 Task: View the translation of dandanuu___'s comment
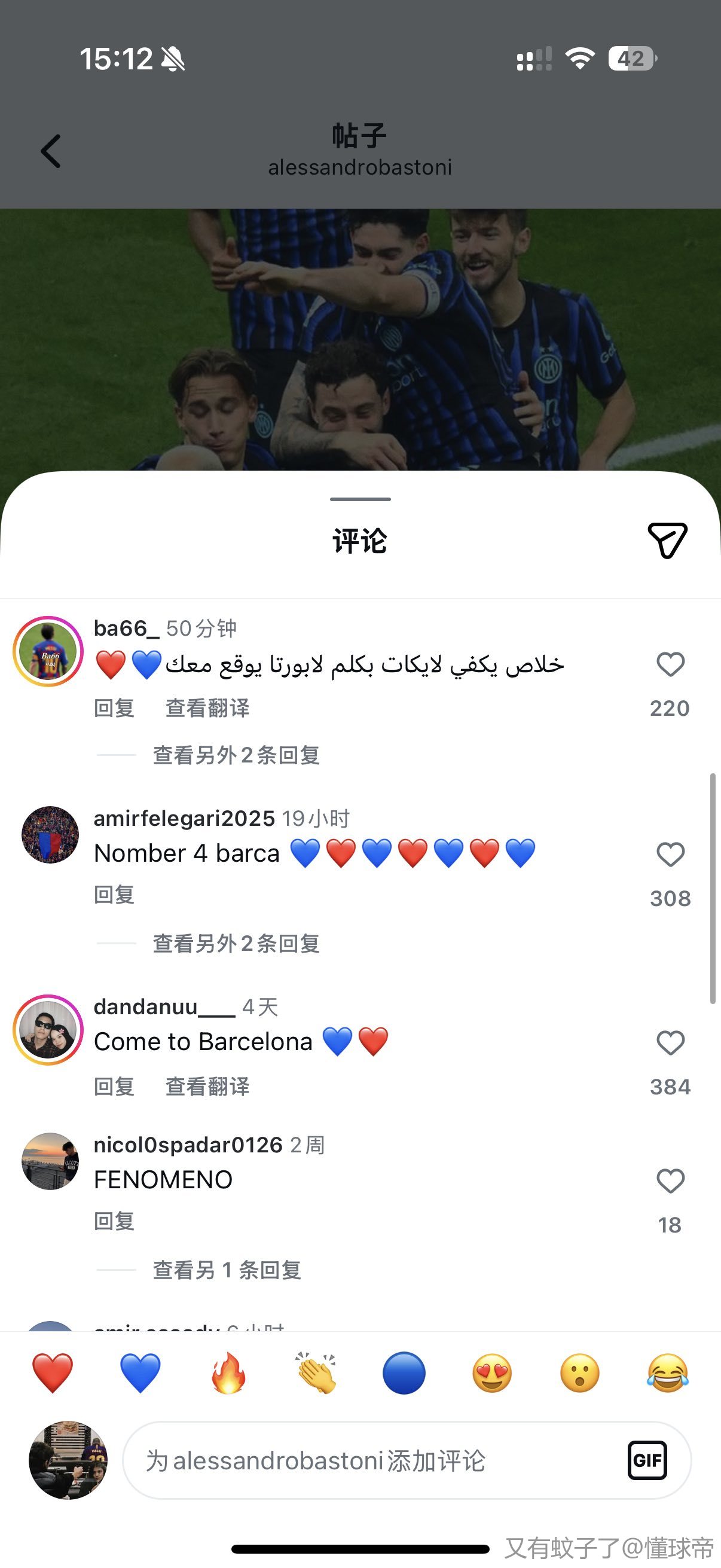(207, 1087)
